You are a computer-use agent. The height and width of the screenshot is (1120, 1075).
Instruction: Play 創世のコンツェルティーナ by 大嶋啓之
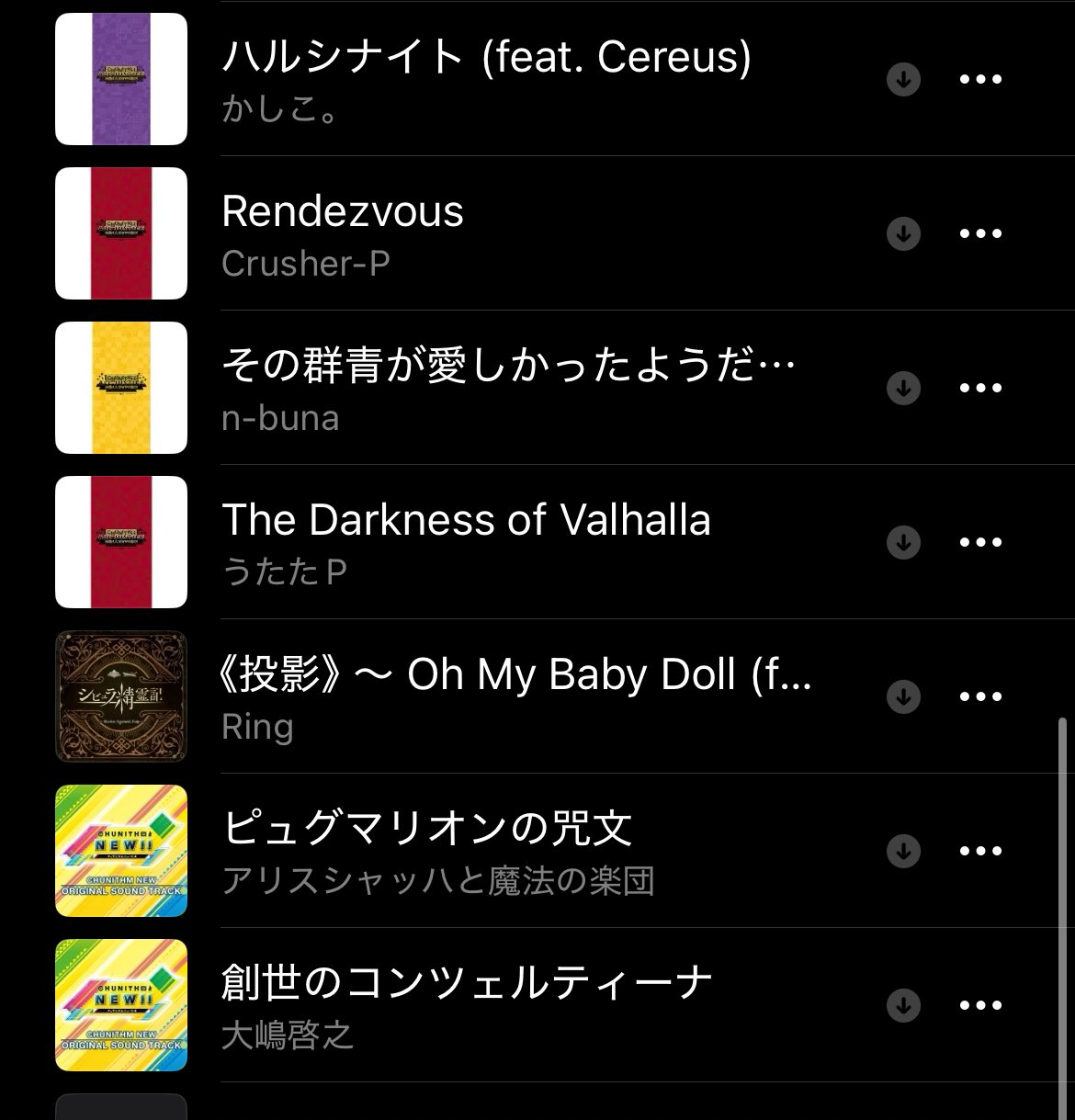[467, 984]
